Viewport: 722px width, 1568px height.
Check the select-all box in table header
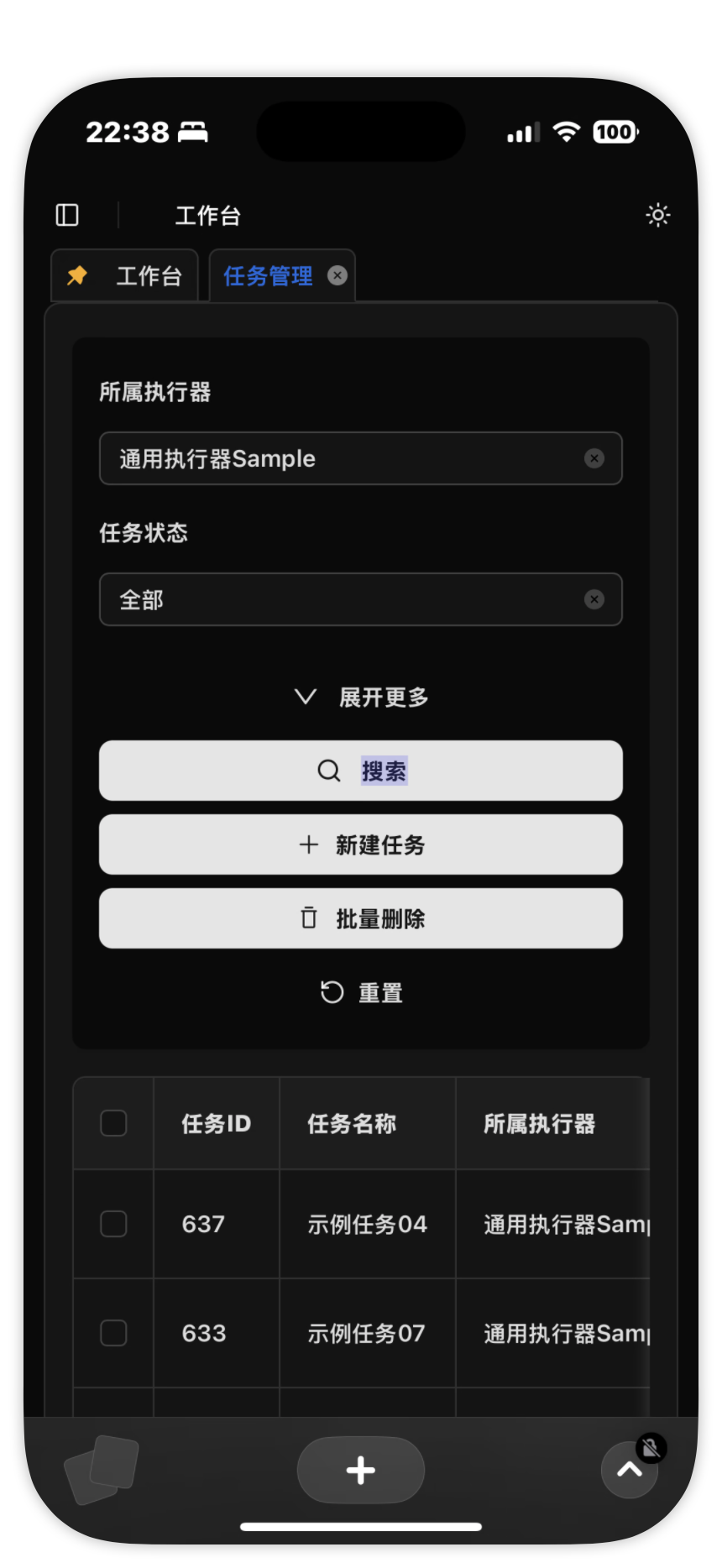click(x=113, y=1123)
